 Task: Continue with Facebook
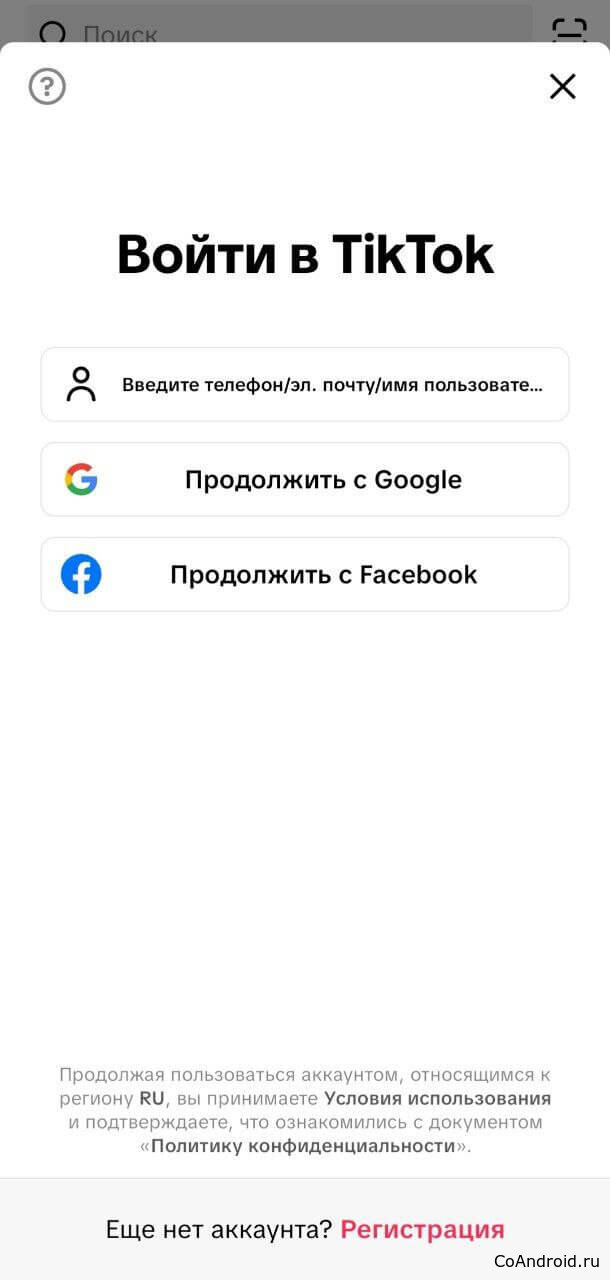coord(305,575)
